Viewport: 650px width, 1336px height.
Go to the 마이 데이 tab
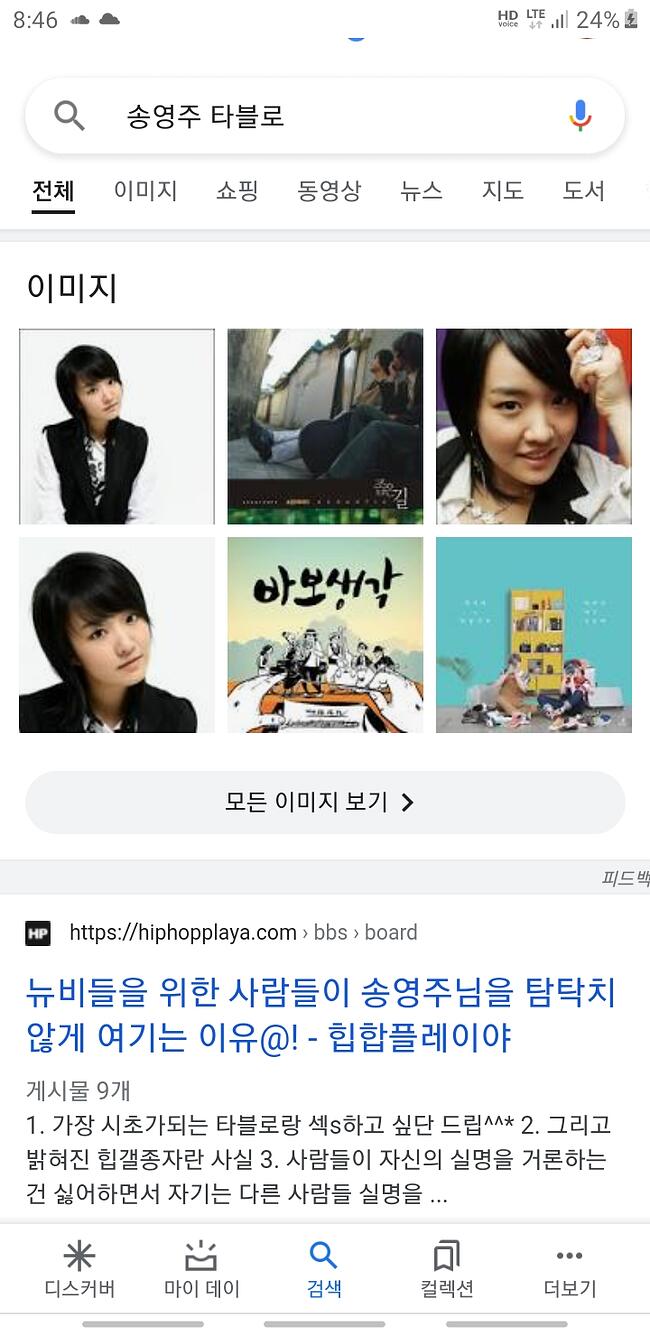202,1270
